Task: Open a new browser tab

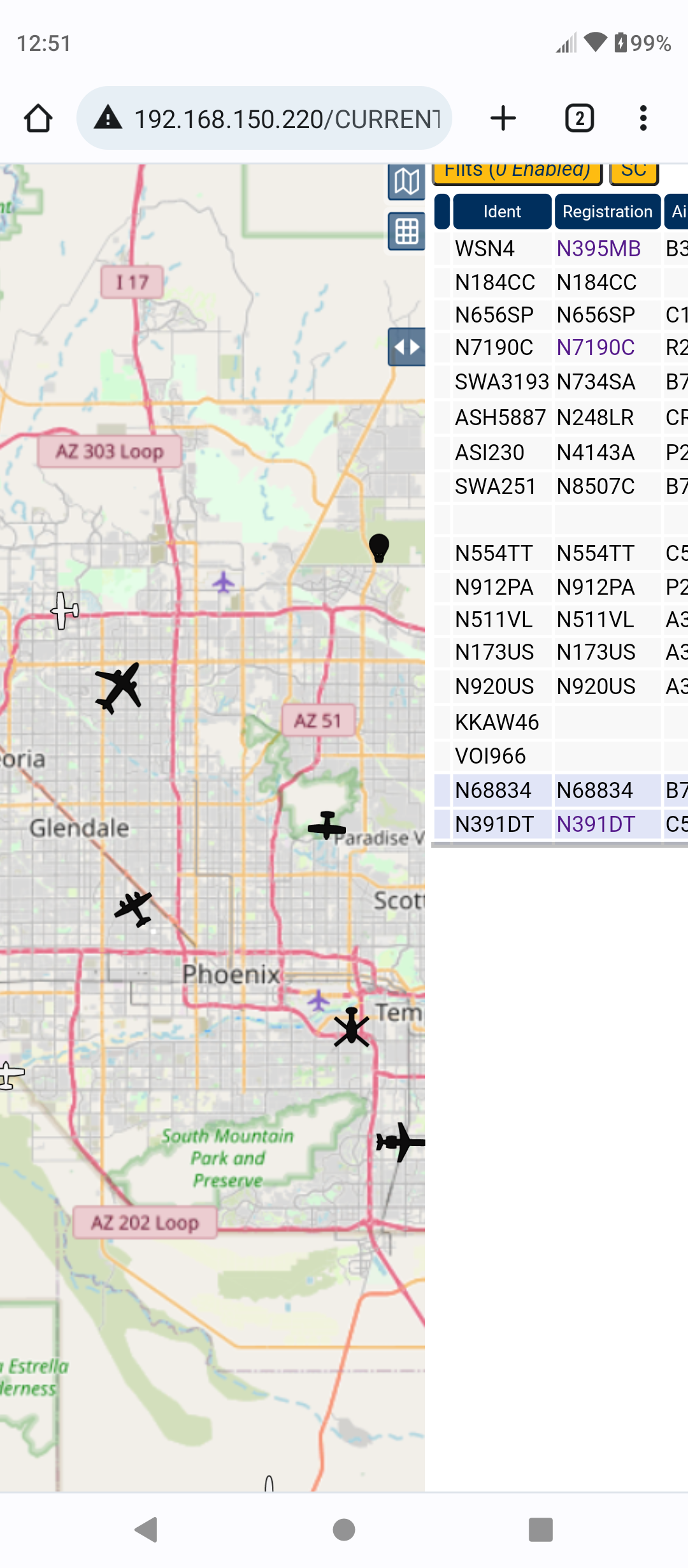Action: (x=503, y=119)
